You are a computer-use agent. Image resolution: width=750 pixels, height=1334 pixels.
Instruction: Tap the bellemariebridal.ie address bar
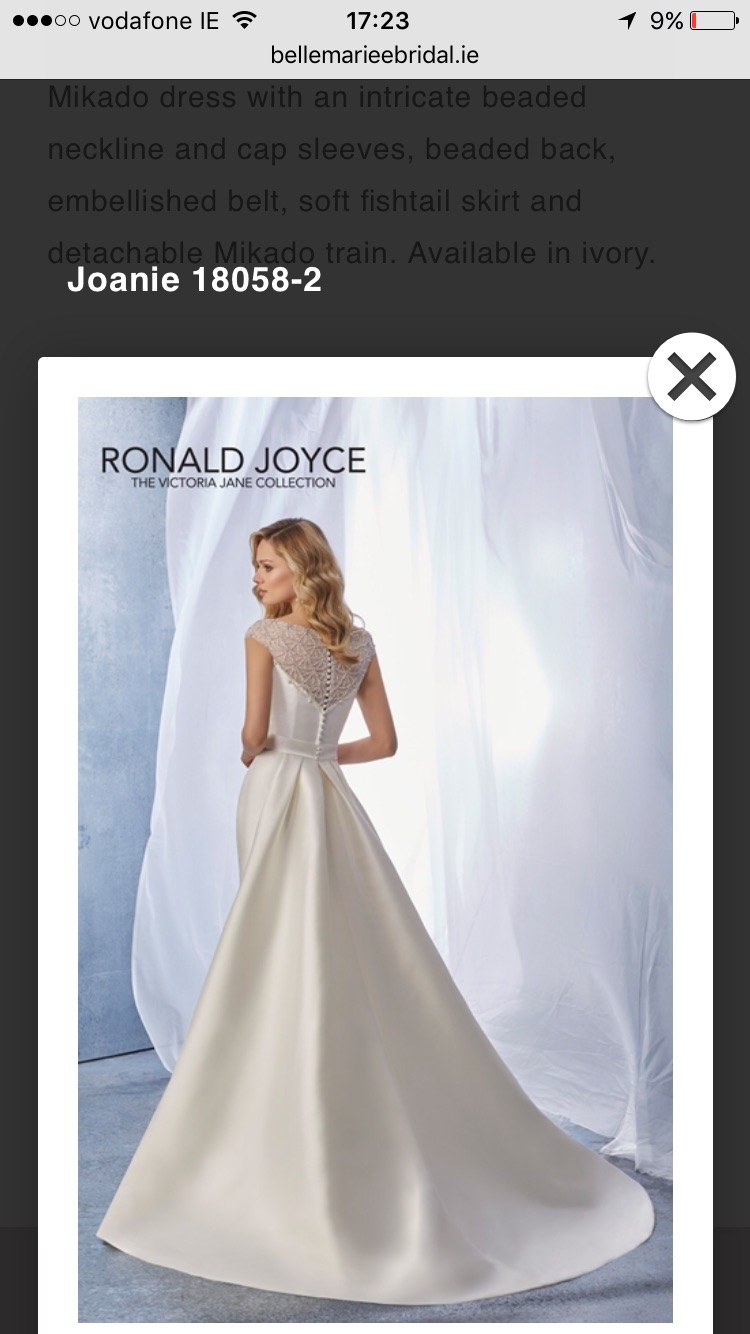(374, 56)
